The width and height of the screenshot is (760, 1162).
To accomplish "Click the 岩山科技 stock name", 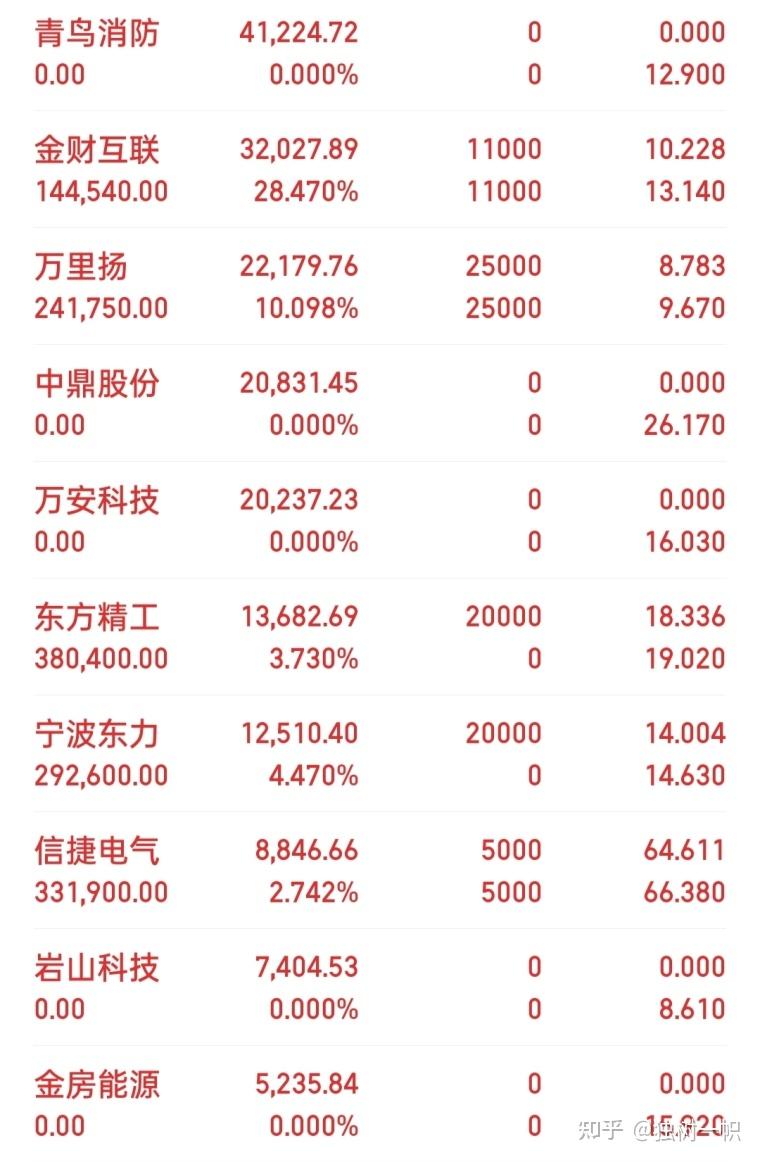I will (95, 967).
